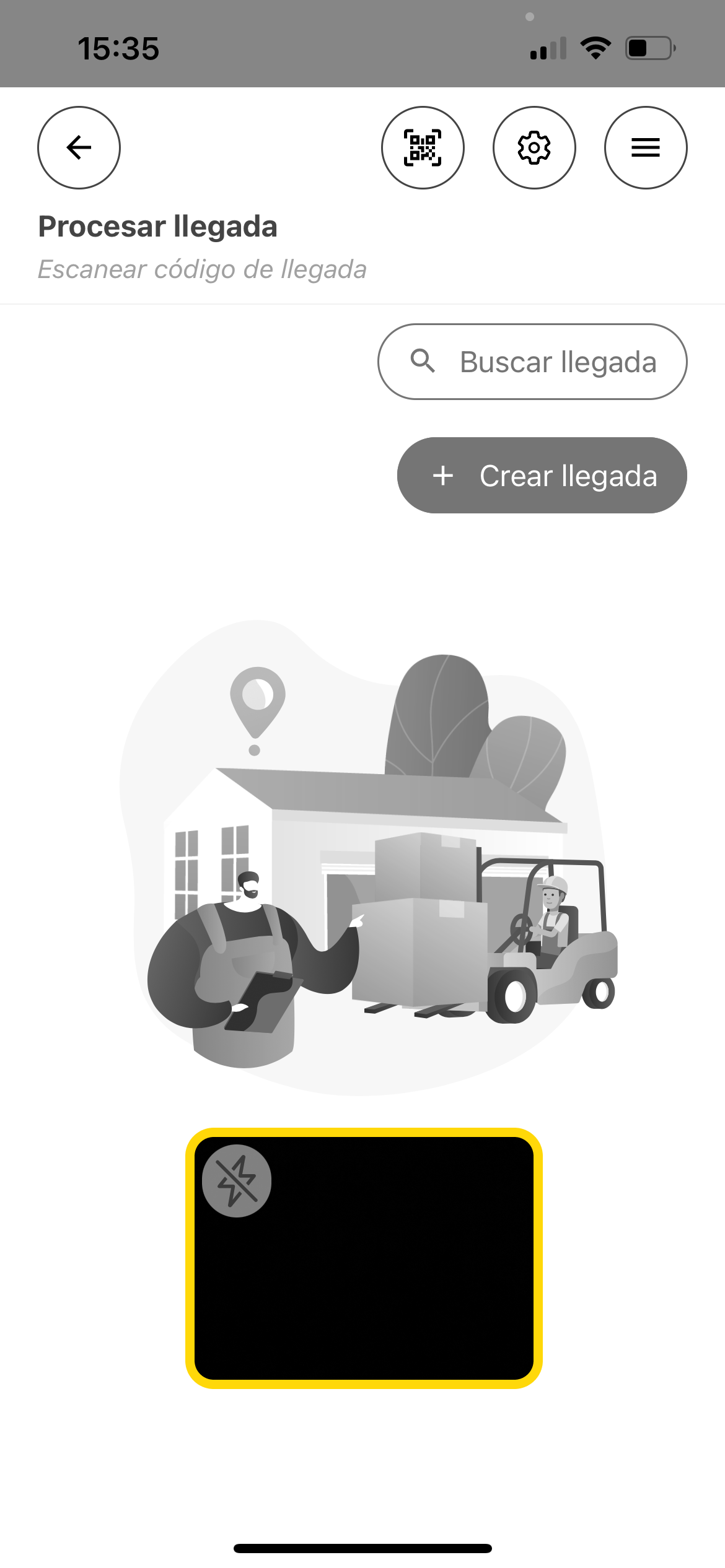Open the hamburger menu
725x1568 pixels.
tap(646, 147)
